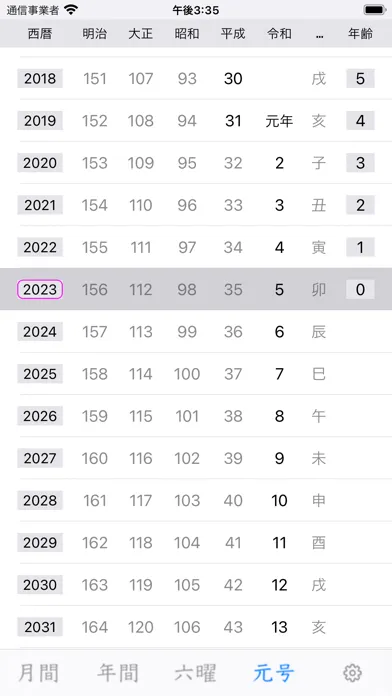Select the 2025 year row

pyautogui.click(x=196, y=374)
